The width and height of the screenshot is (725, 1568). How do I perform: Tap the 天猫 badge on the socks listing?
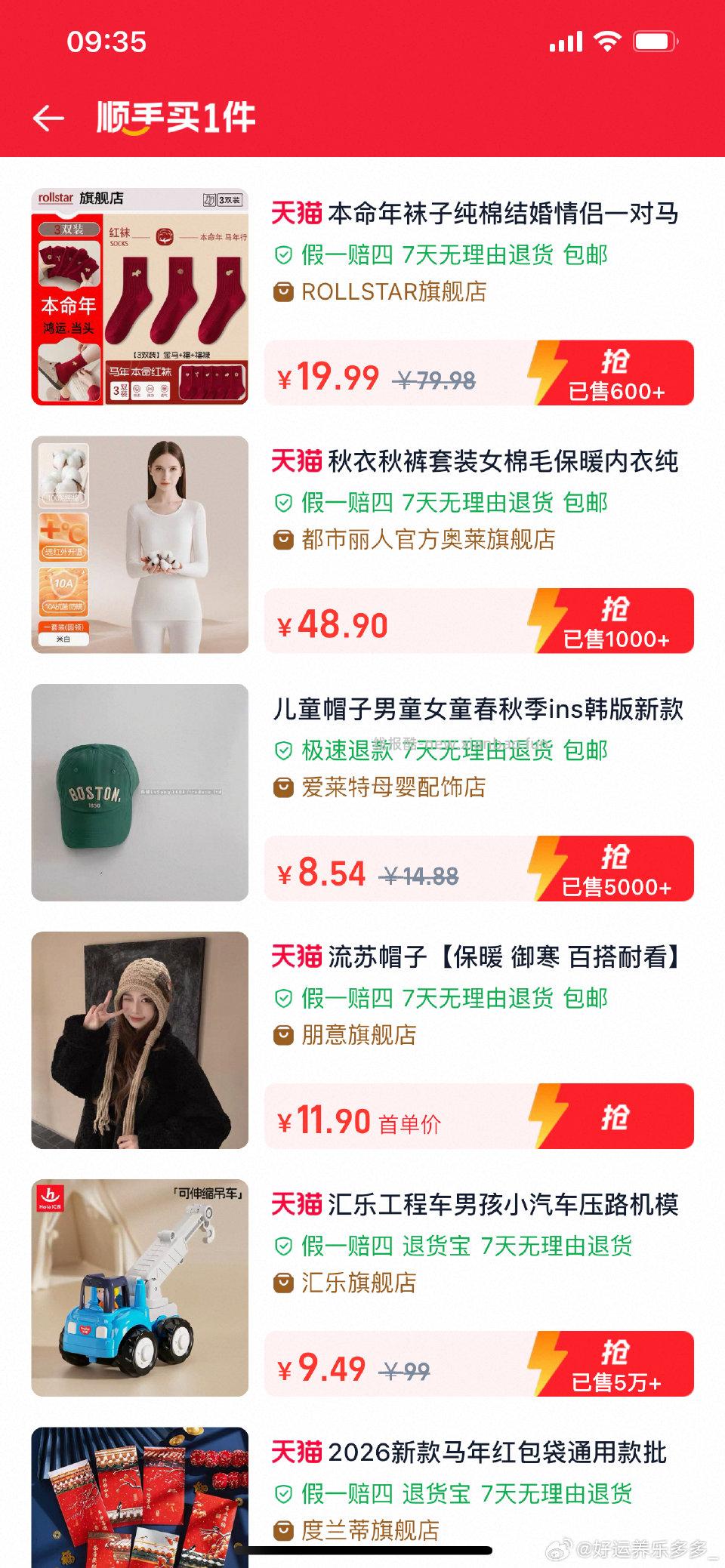click(296, 216)
